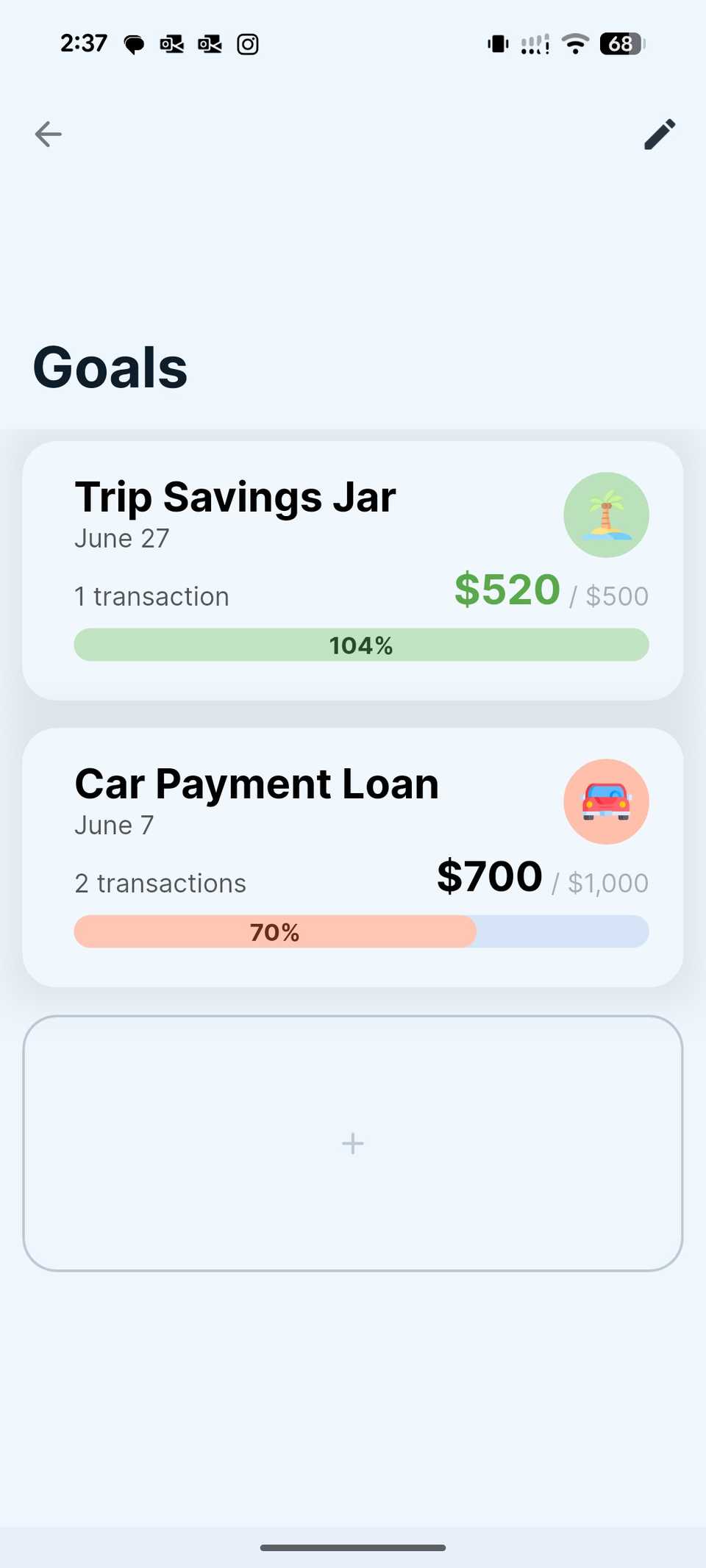Screen dimensions: 706x1568
Task: Tap the palm tree icon on Trip Savings Jar
Action: point(606,515)
